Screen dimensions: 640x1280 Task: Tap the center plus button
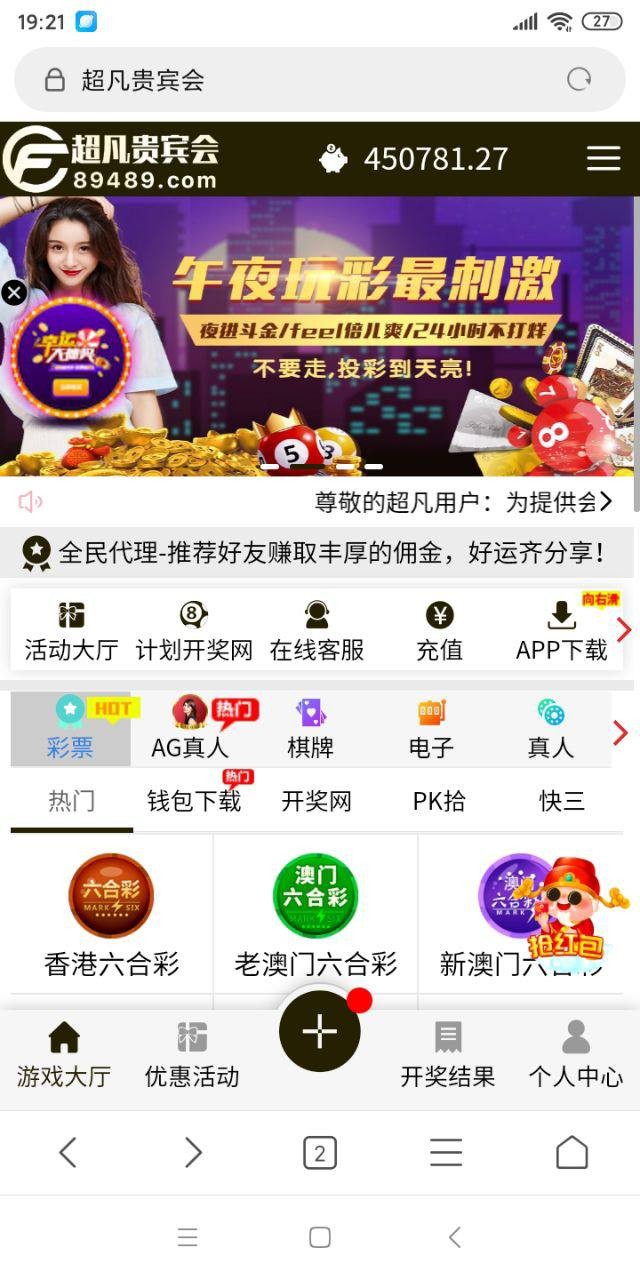(320, 1032)
